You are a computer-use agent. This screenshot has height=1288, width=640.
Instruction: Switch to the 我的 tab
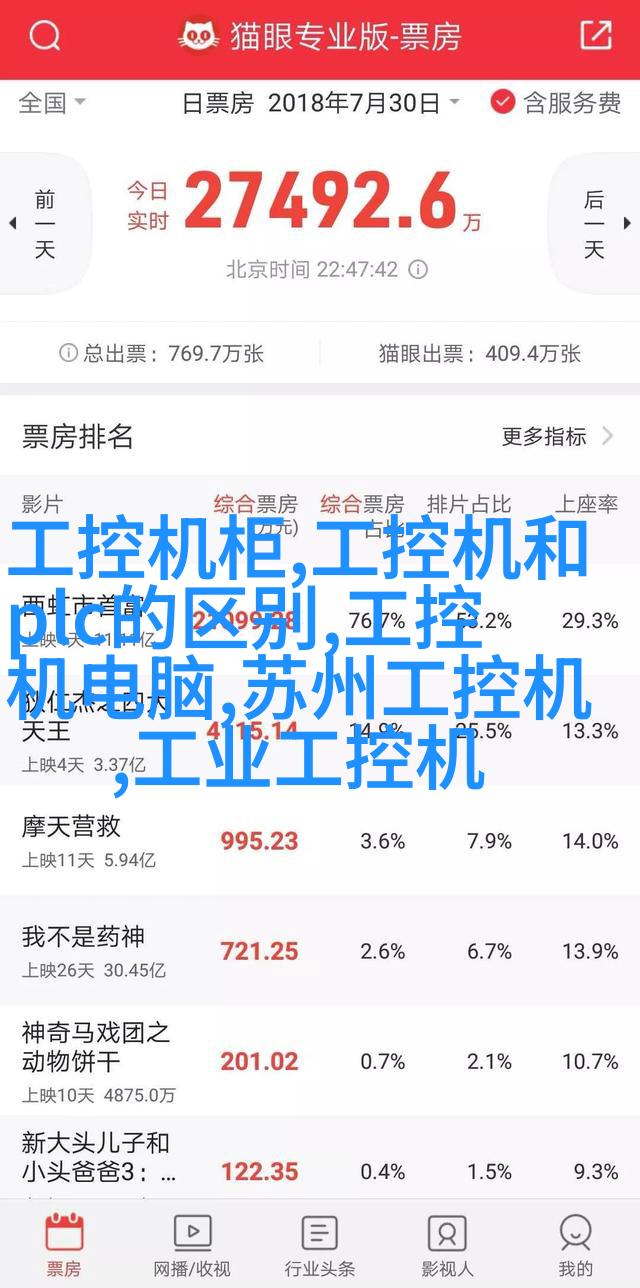click(576, 1243)
